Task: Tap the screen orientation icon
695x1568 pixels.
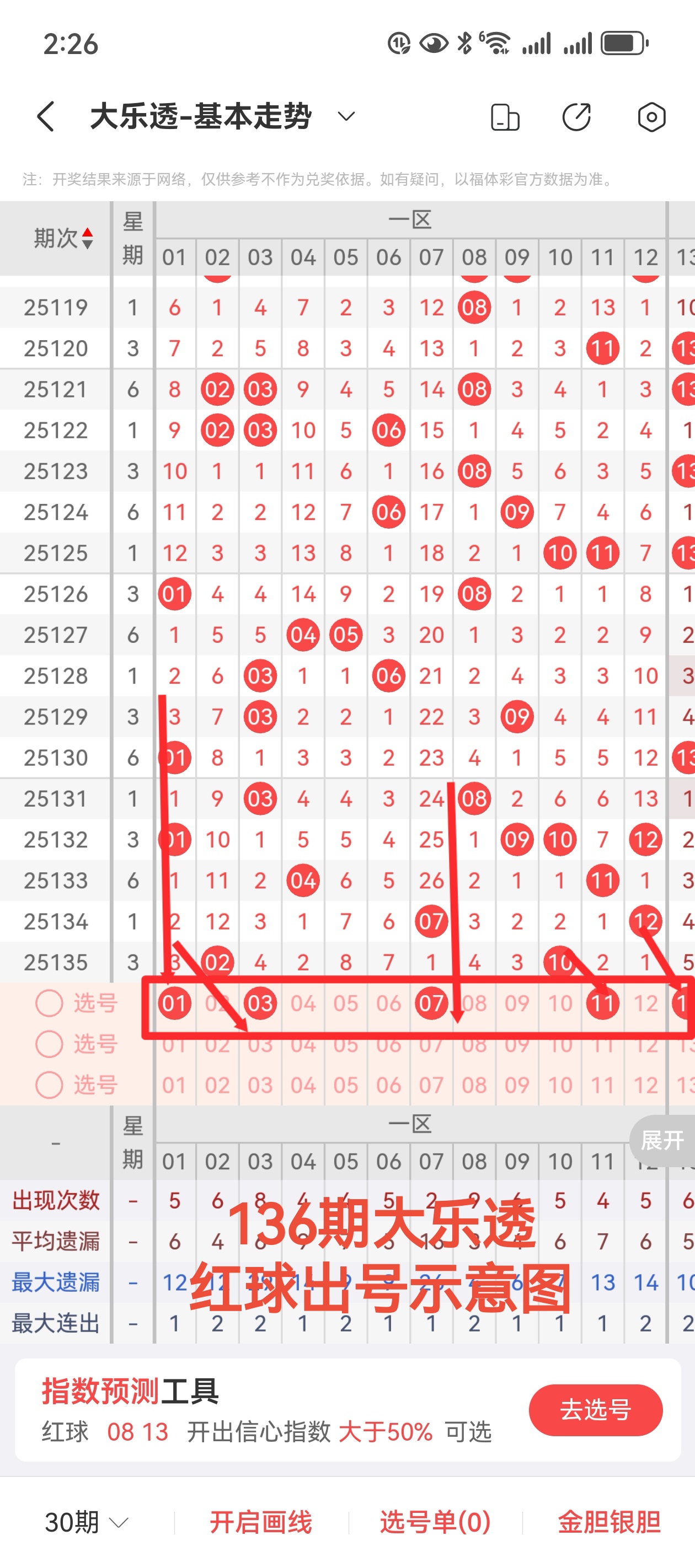Action: [x=505, y=117]
